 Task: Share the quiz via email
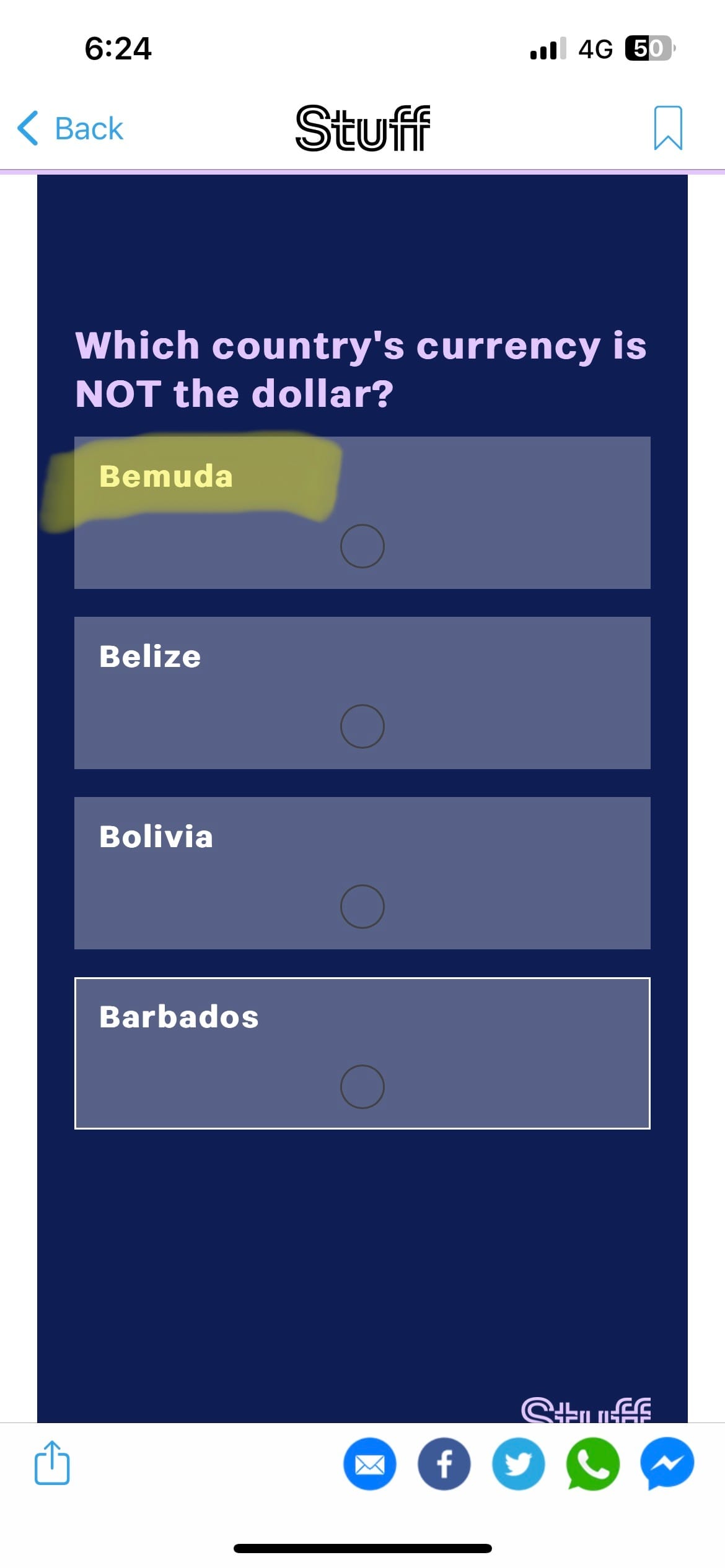tap(370, 1464)
